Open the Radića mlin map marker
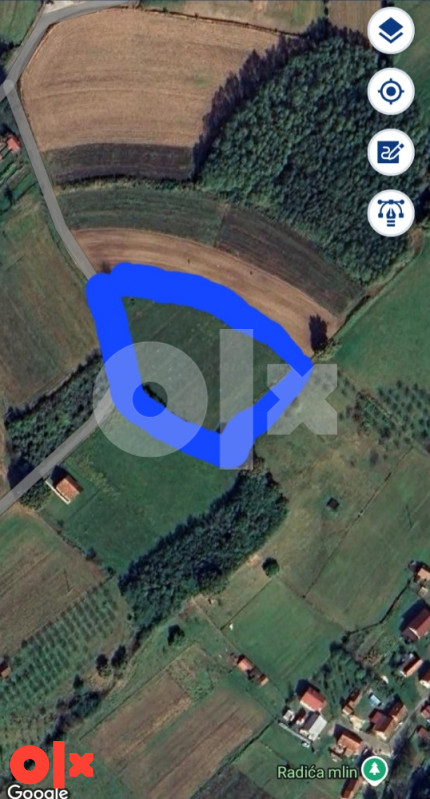The height and width of the screenshot is (799, 430). click(x=374, y=770)
